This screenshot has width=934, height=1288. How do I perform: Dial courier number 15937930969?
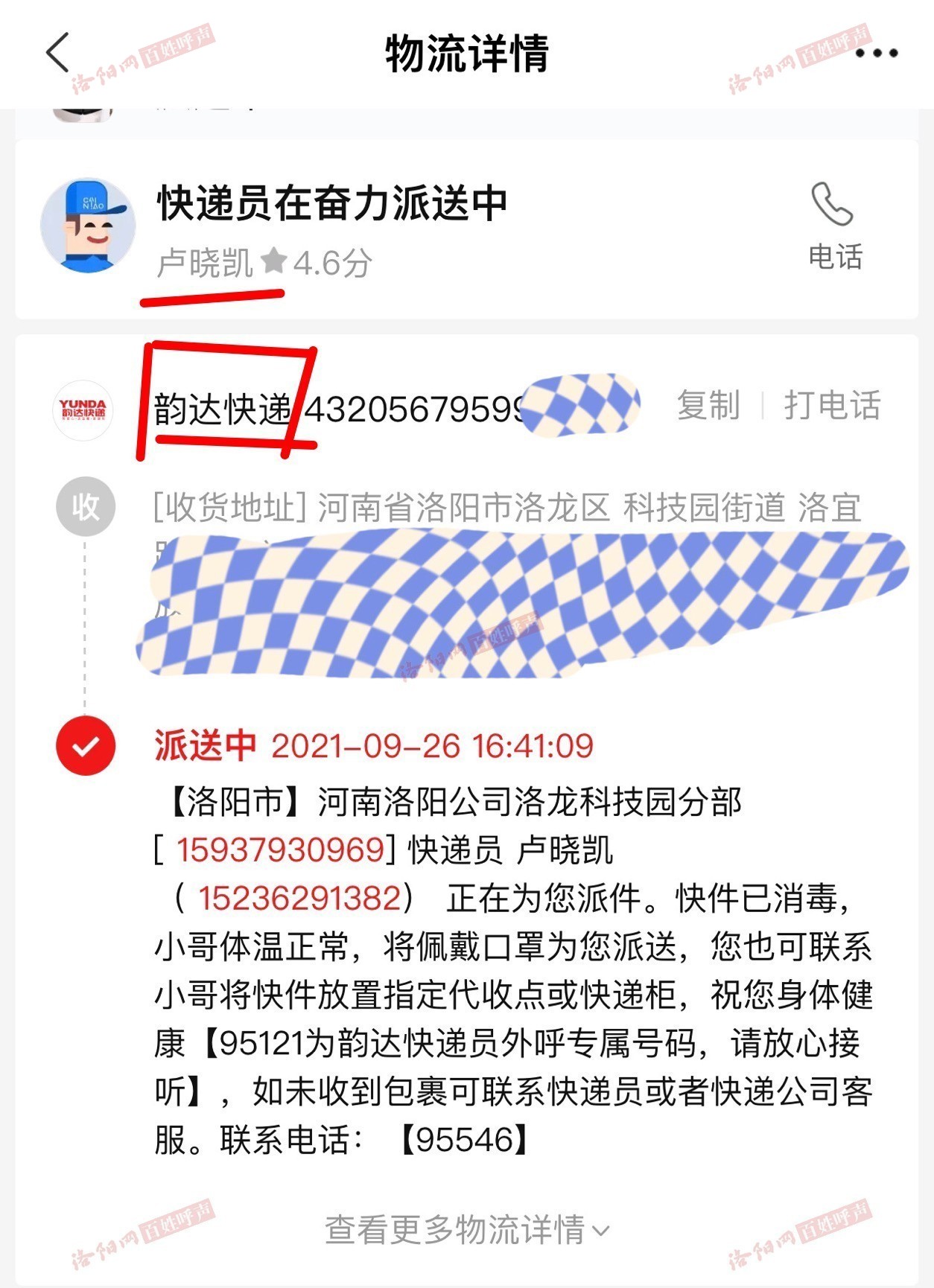[x=280, y=849]
